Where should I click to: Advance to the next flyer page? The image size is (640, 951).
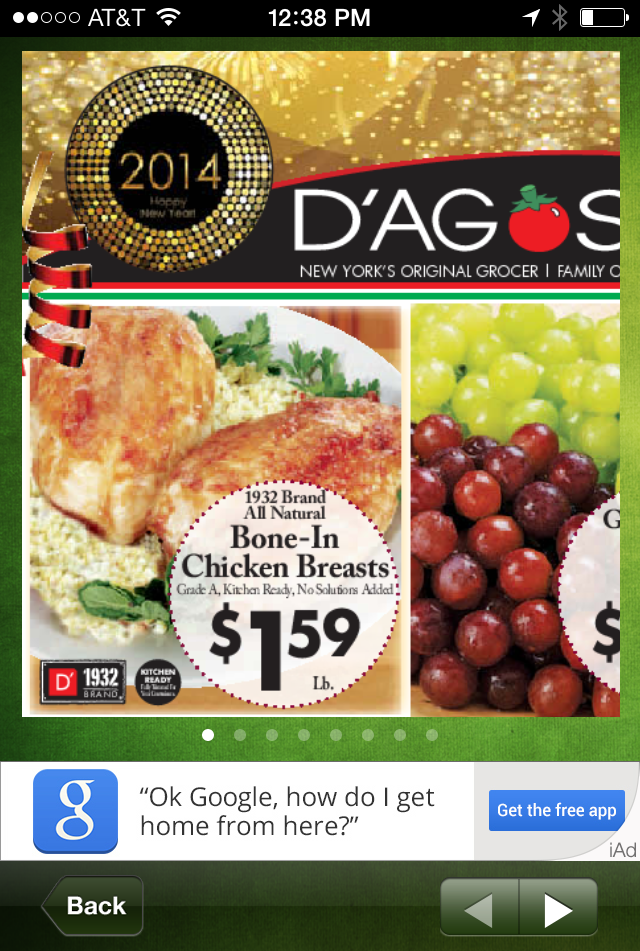pos(557,909)
